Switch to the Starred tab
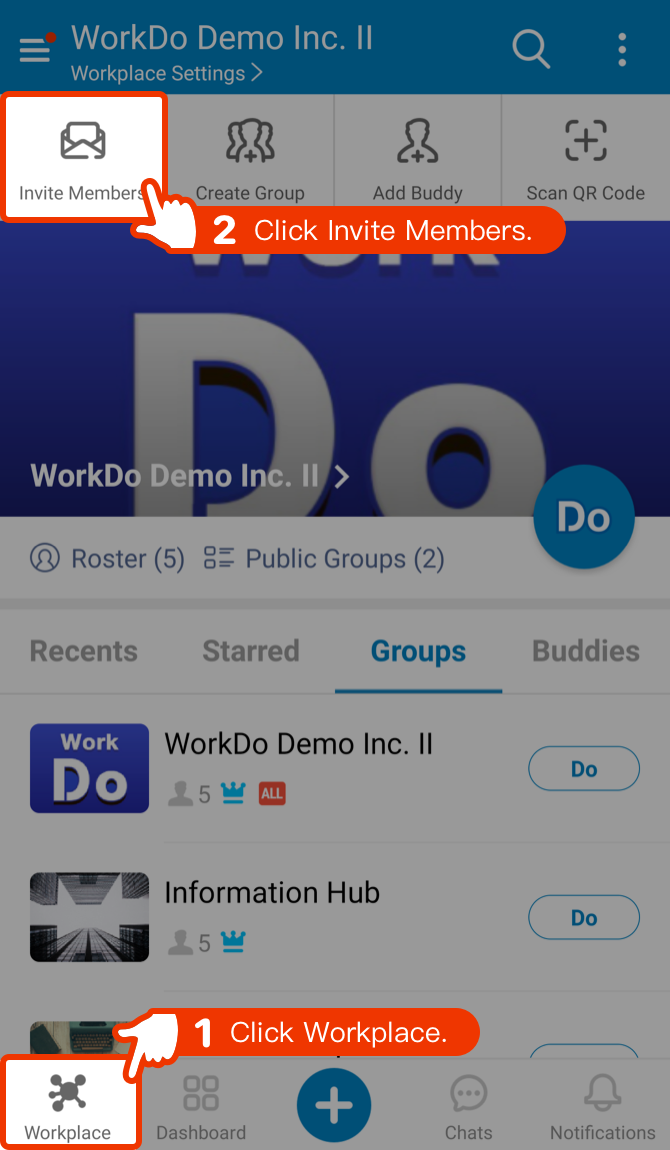The image size is (670, 1150). (x=251, y=651)
